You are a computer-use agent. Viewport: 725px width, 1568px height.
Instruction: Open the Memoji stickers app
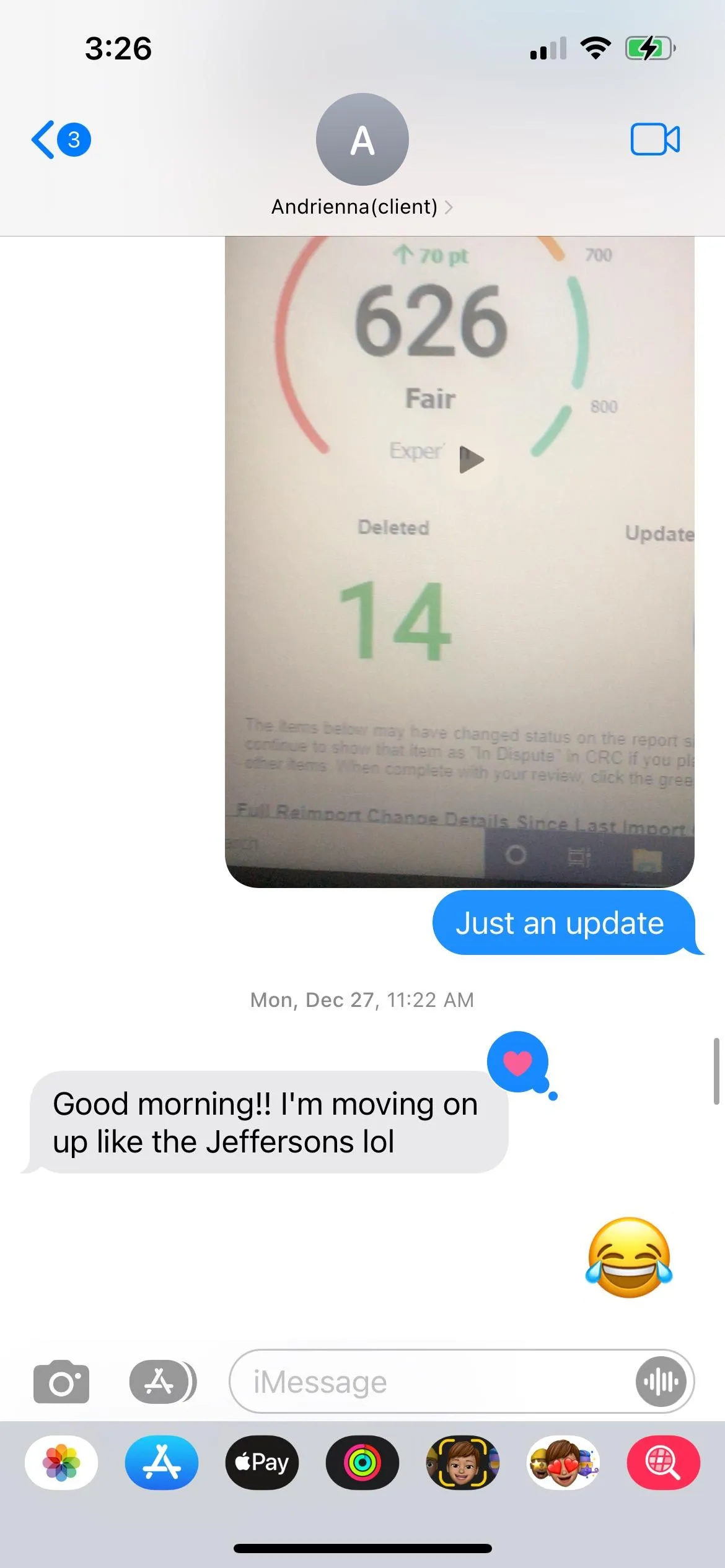pos(563,1462)
